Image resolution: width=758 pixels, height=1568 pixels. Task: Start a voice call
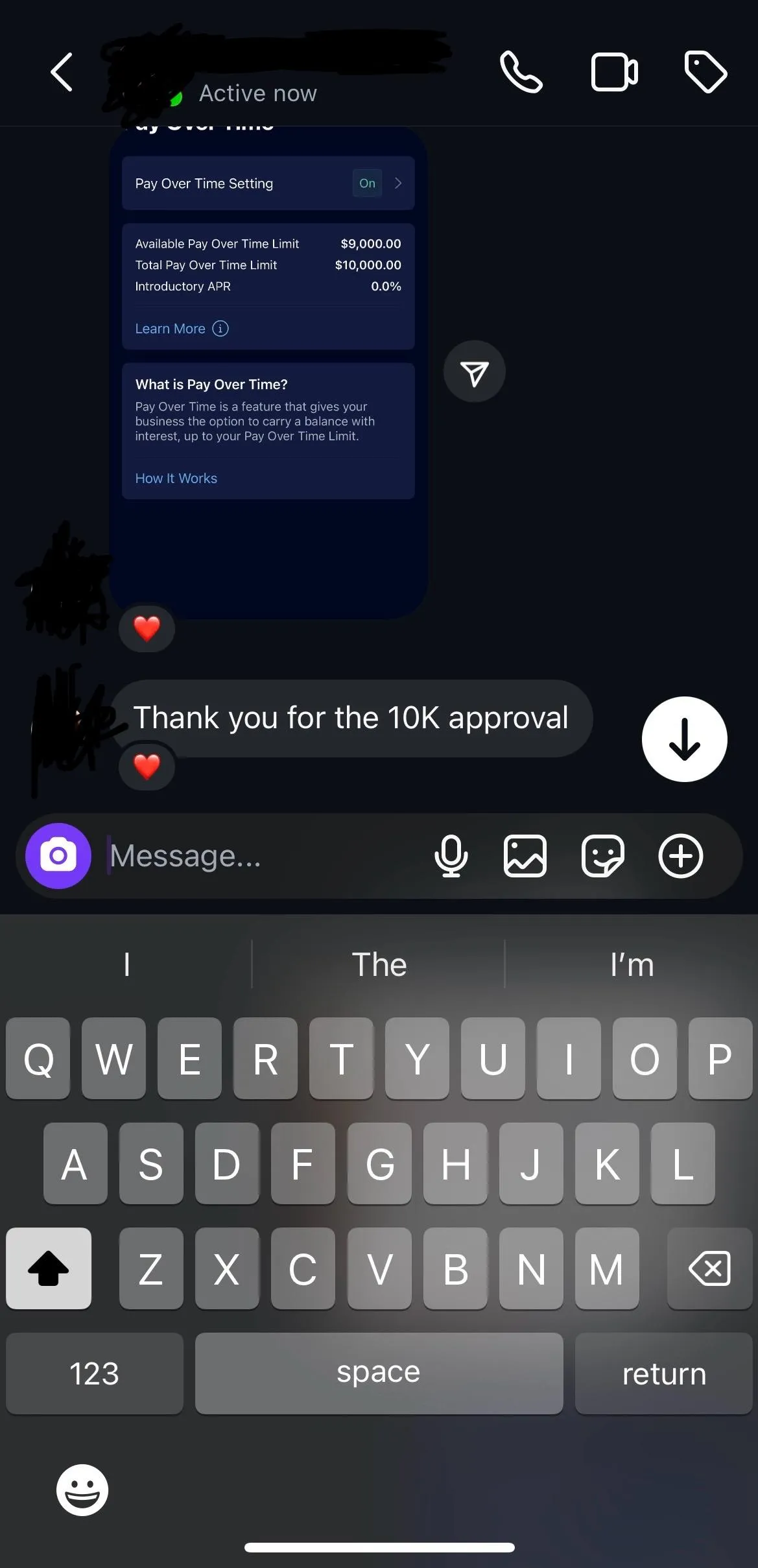click(521, 72)
